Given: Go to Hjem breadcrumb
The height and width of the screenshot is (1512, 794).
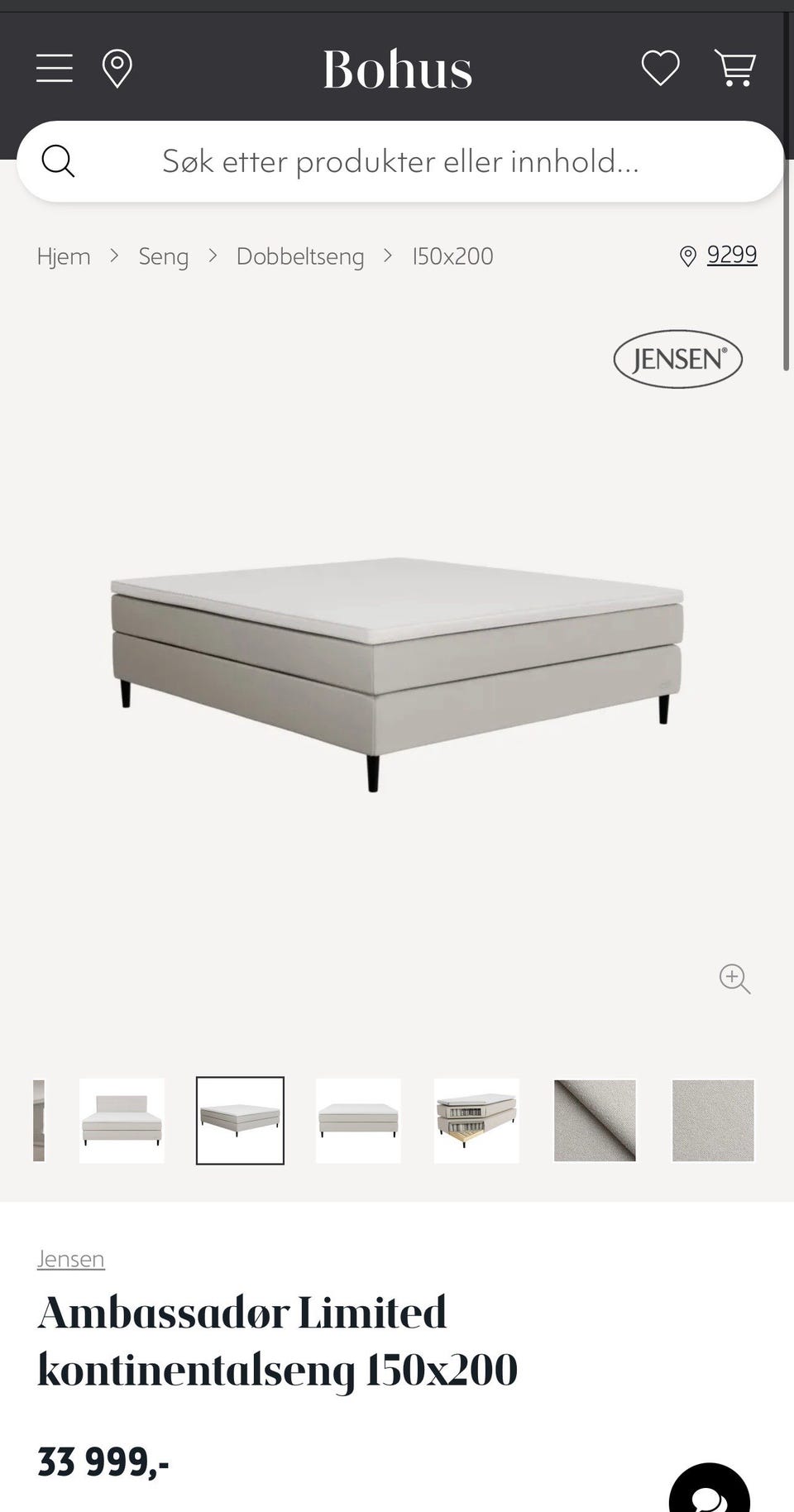Looking at the screenshot, I should click(x=64, y=256).
